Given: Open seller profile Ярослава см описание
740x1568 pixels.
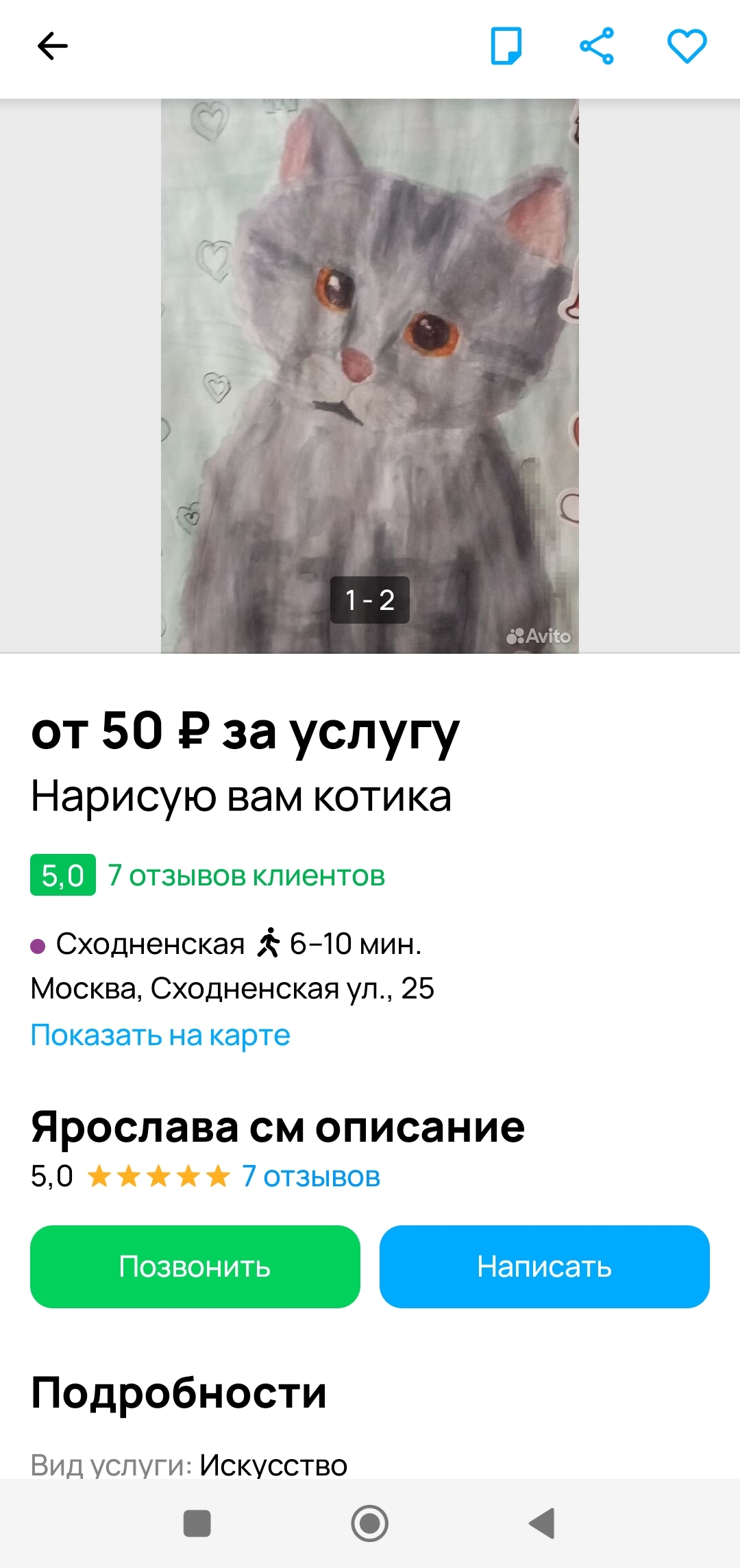Looking at the screenshot, I should [x=277, y=1127].
